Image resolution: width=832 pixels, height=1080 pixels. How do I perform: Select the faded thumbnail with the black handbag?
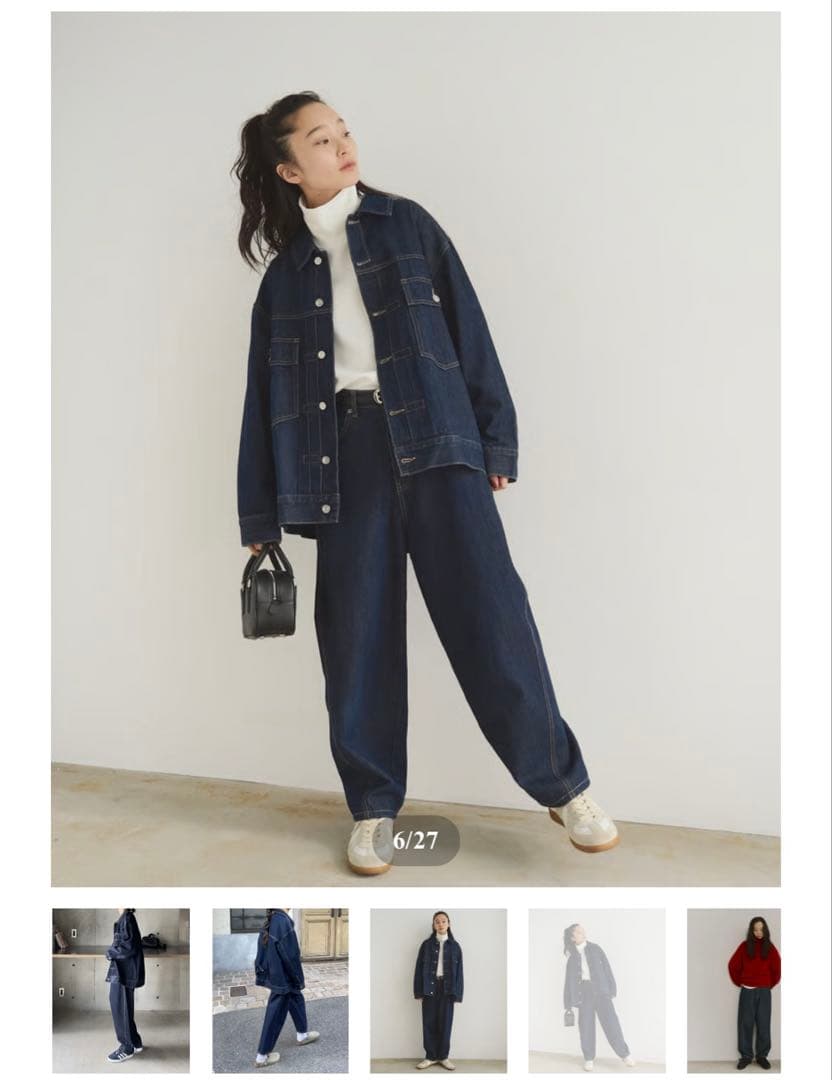coord(597,990)
